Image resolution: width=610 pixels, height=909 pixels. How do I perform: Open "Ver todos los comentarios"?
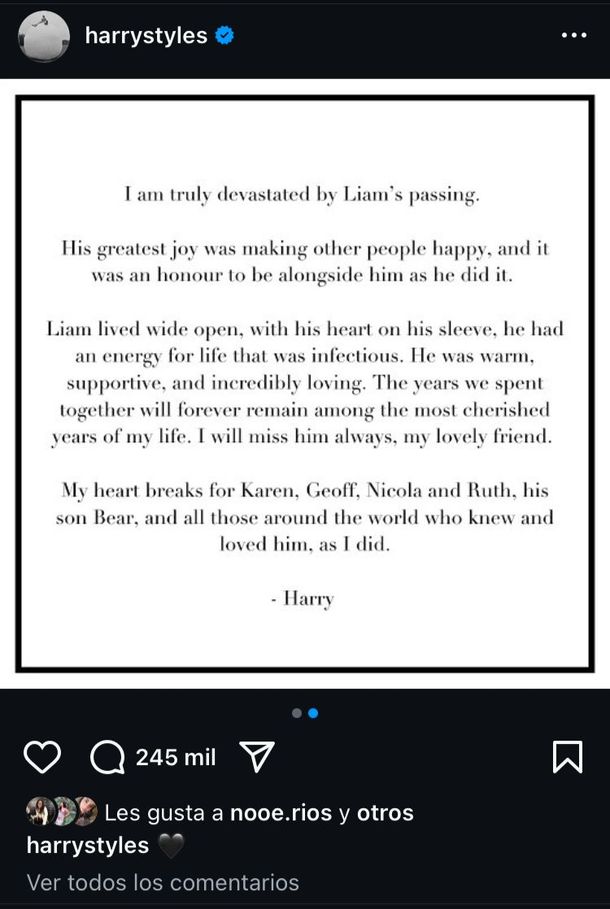pyautogui.click(x=162, y=882)
